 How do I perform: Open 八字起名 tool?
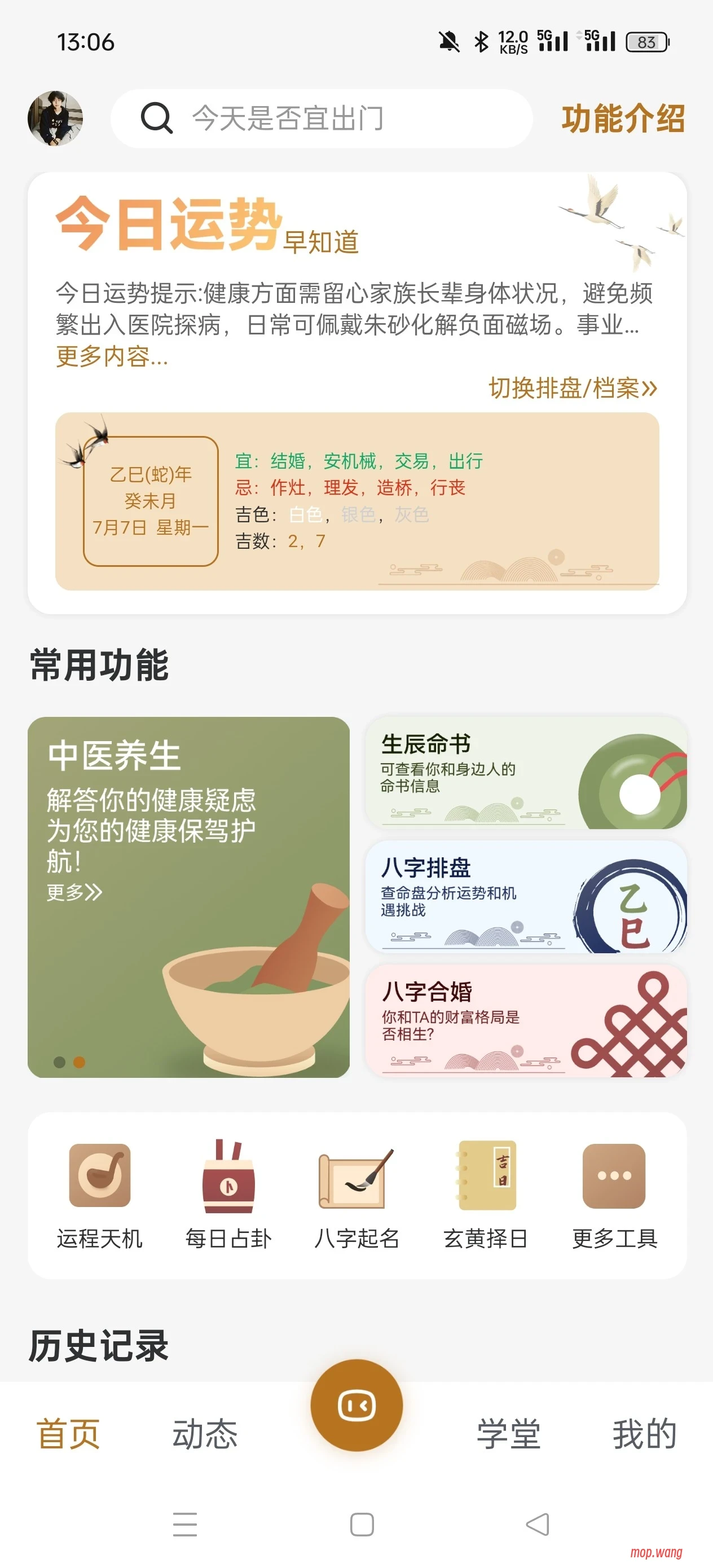click(357, 1194)
